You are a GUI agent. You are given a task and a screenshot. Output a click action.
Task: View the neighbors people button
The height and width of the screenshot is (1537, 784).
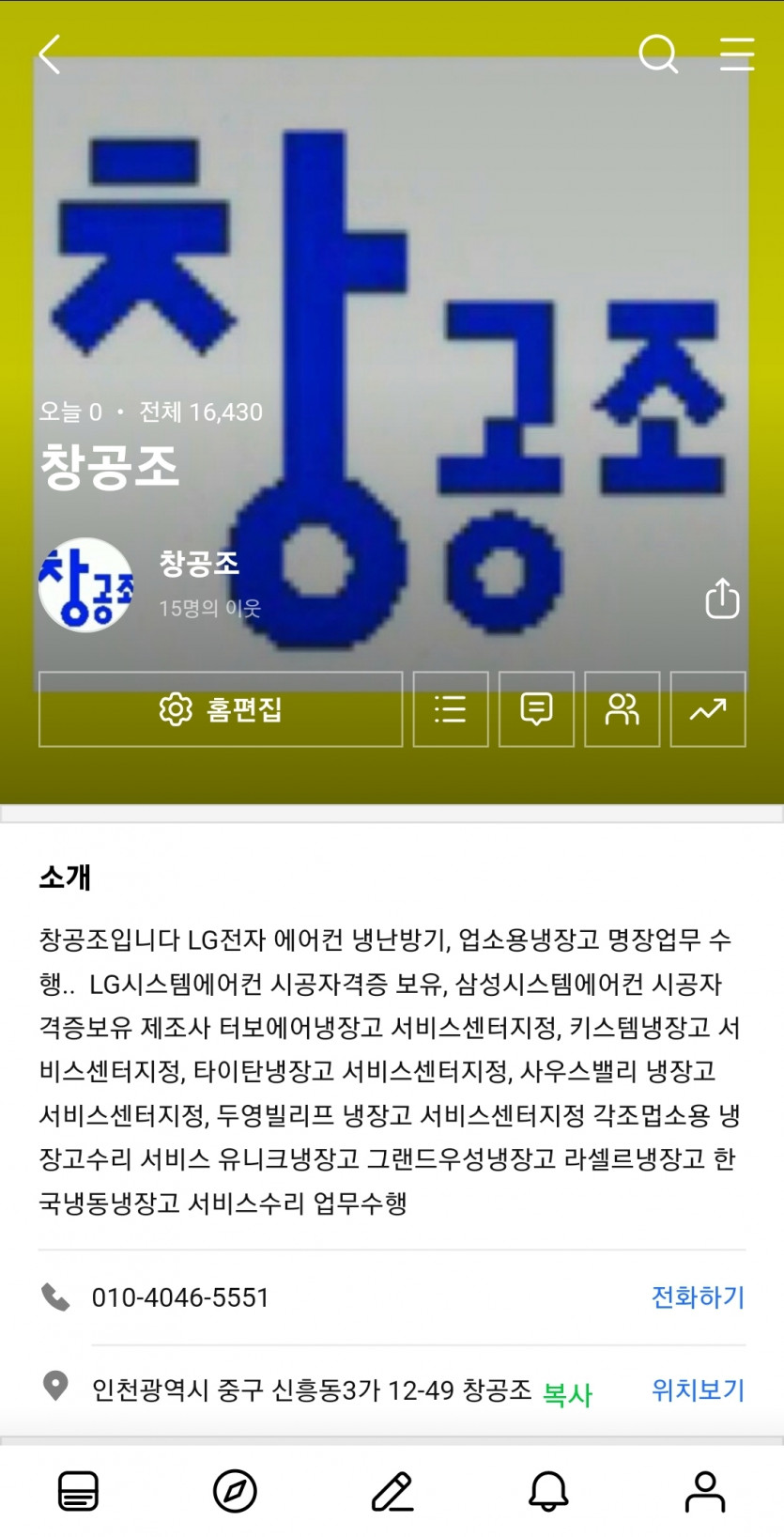coord(622,709)
